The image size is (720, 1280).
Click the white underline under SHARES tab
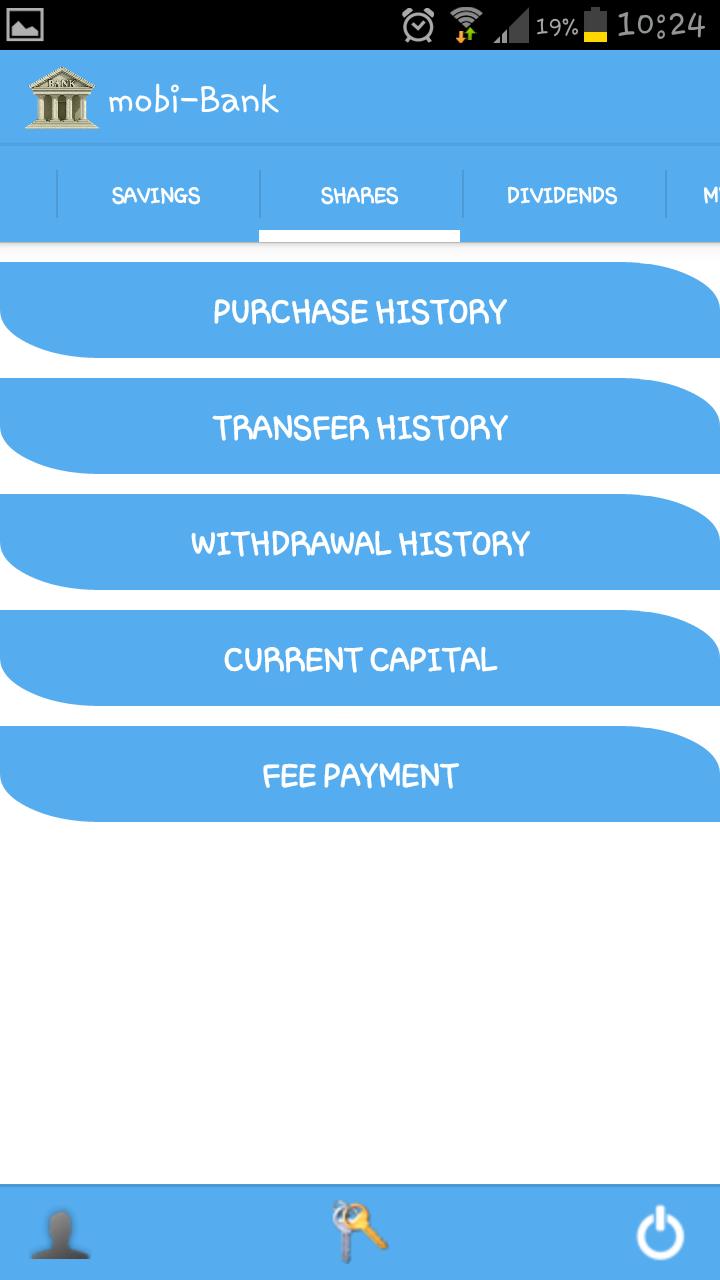360,234
